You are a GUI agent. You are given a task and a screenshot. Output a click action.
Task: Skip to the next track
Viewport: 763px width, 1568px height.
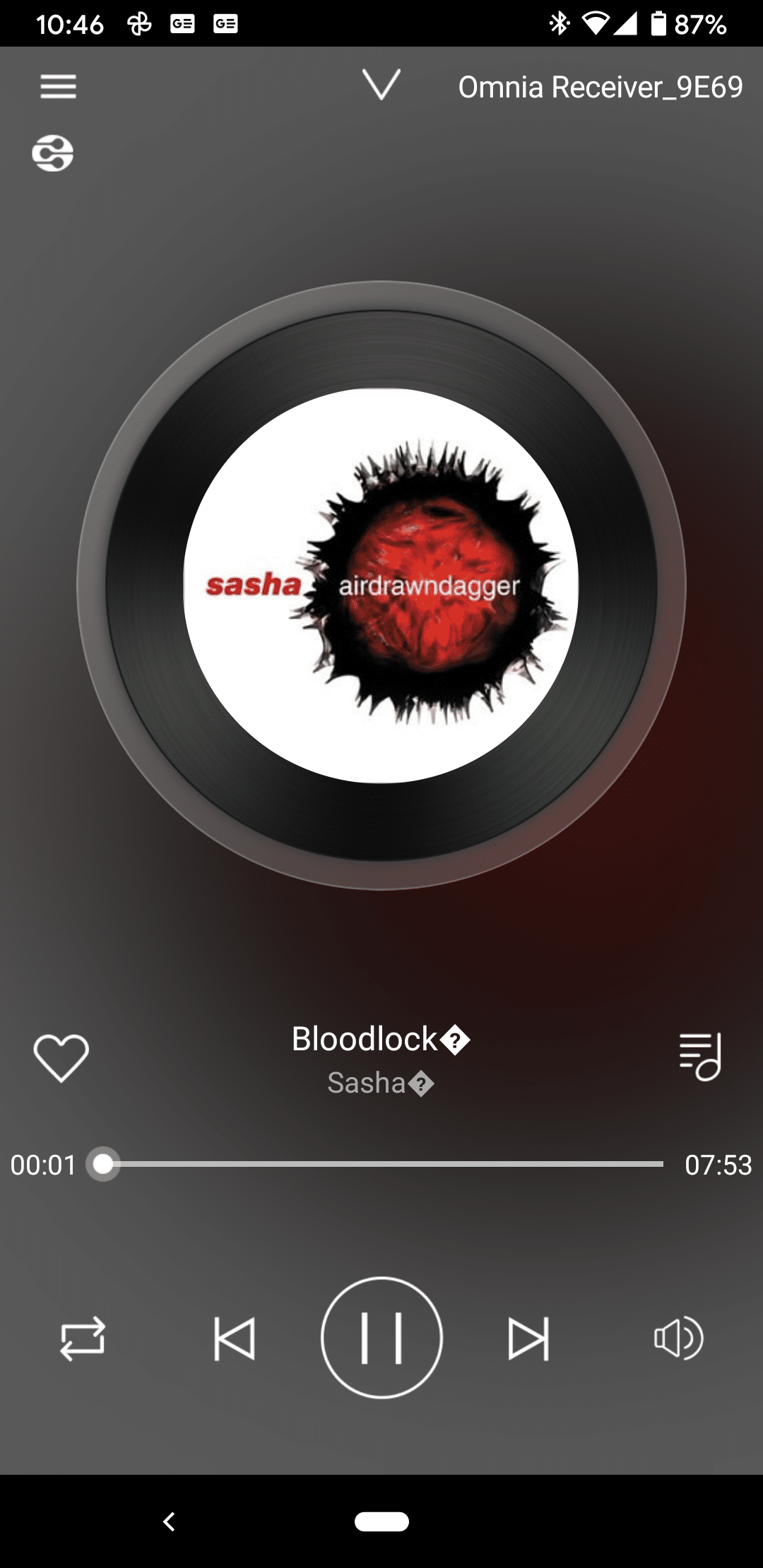(528, 1338)
